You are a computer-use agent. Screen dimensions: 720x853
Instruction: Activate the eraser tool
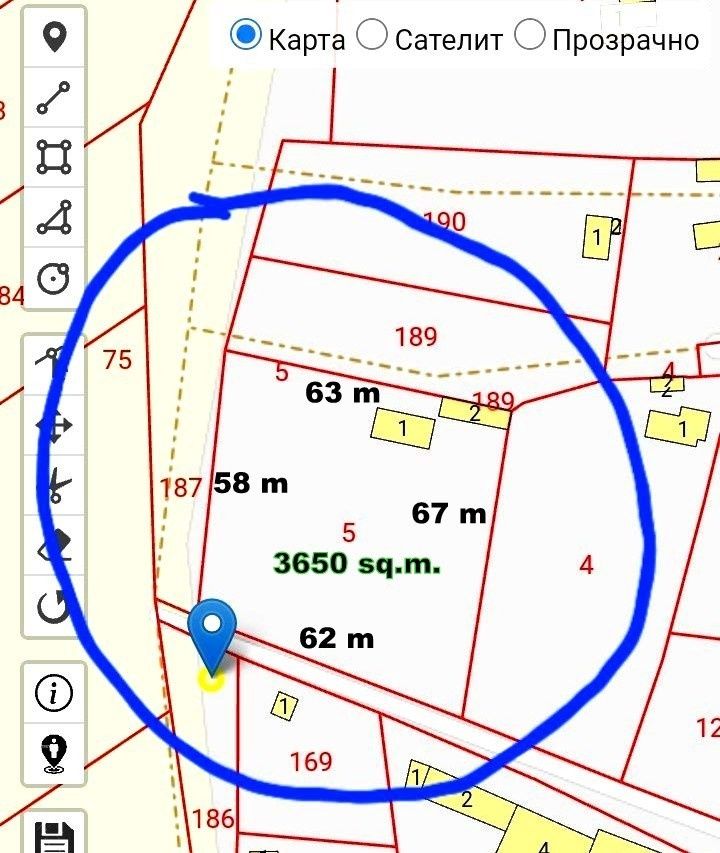53,546
